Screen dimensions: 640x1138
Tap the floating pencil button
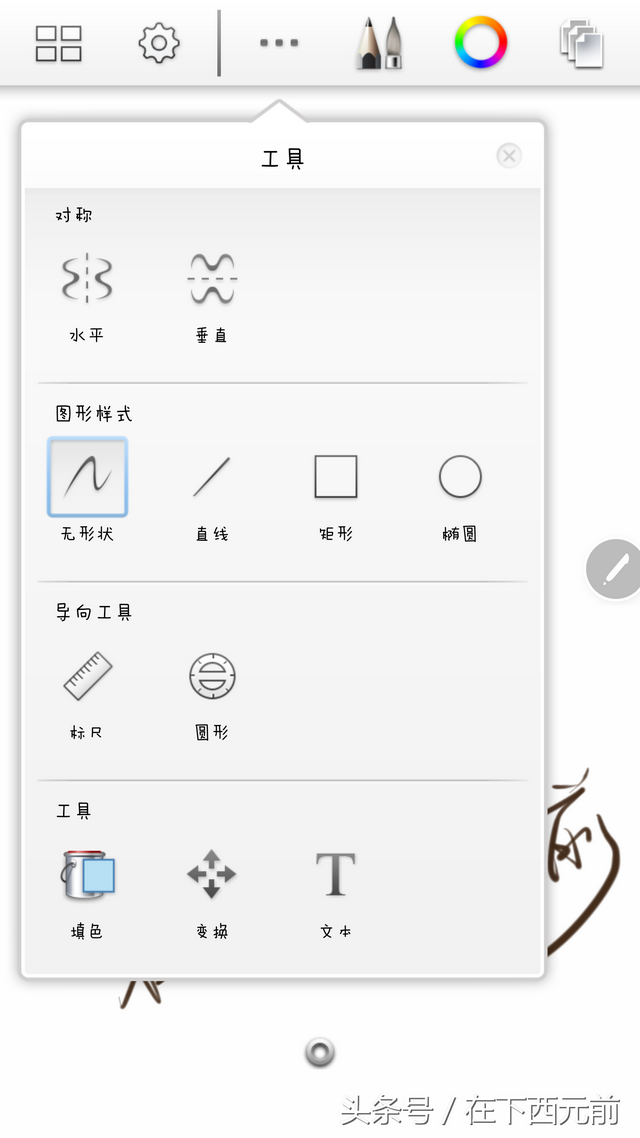click(614, 570)
